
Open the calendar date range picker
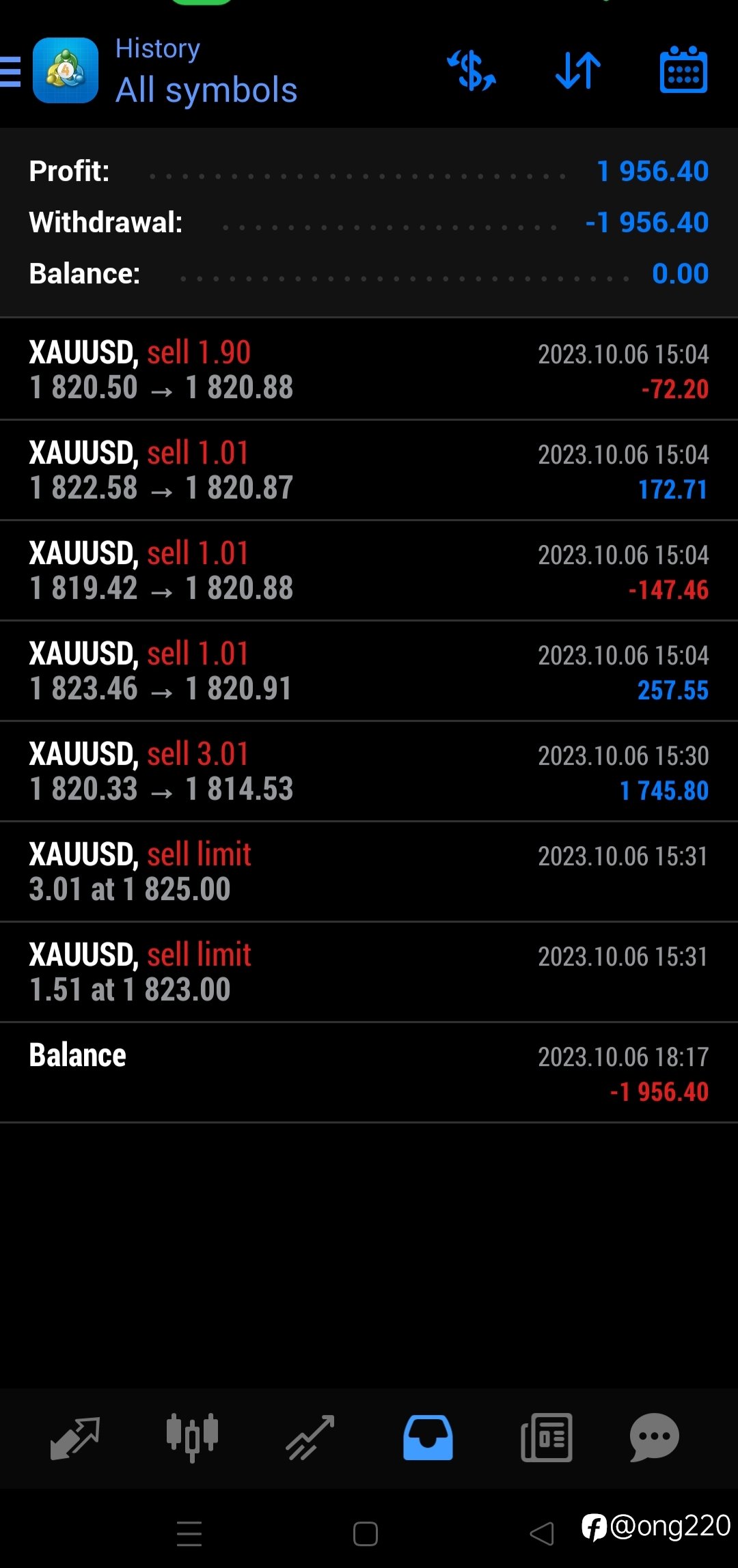click(683, 70)
